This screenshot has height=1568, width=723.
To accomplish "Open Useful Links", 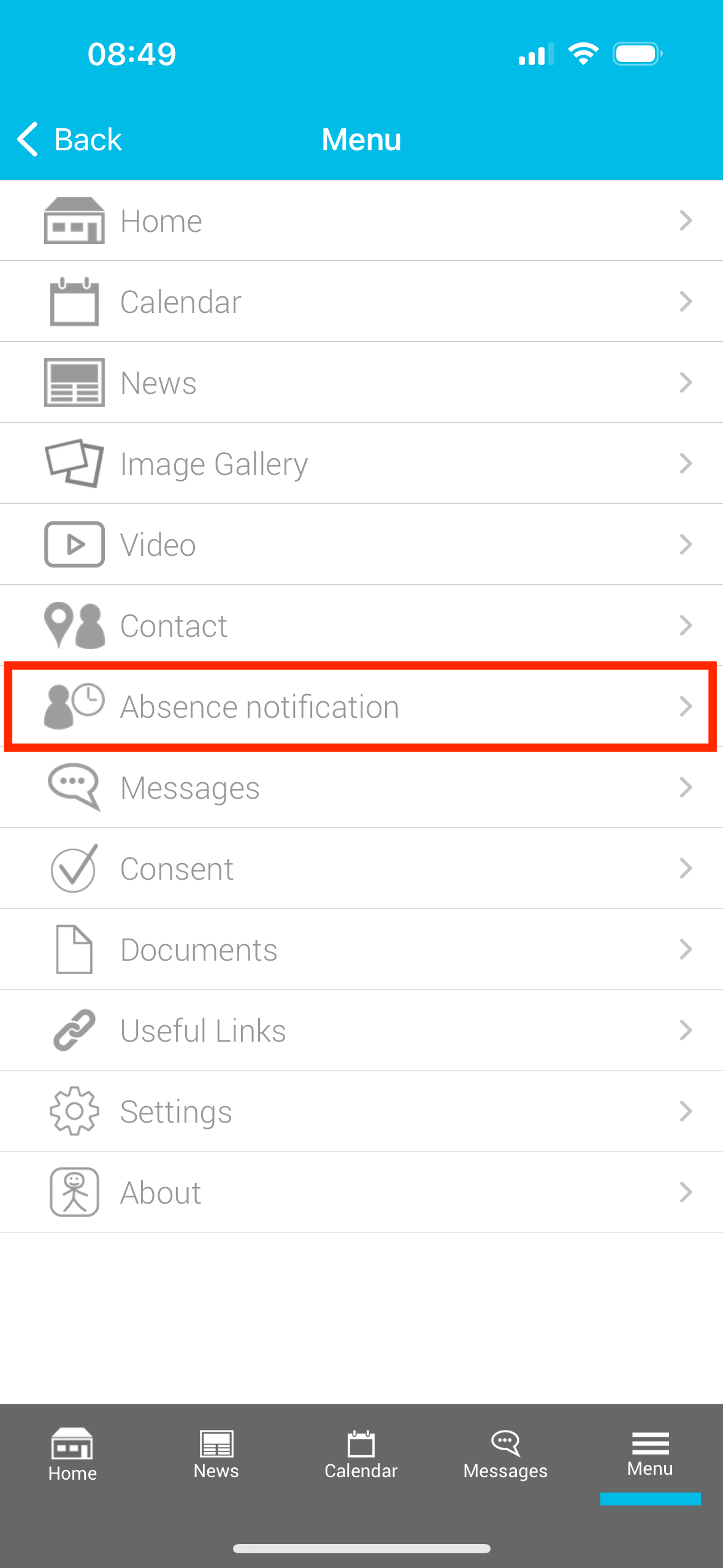I will click(x=361, y=1031).
